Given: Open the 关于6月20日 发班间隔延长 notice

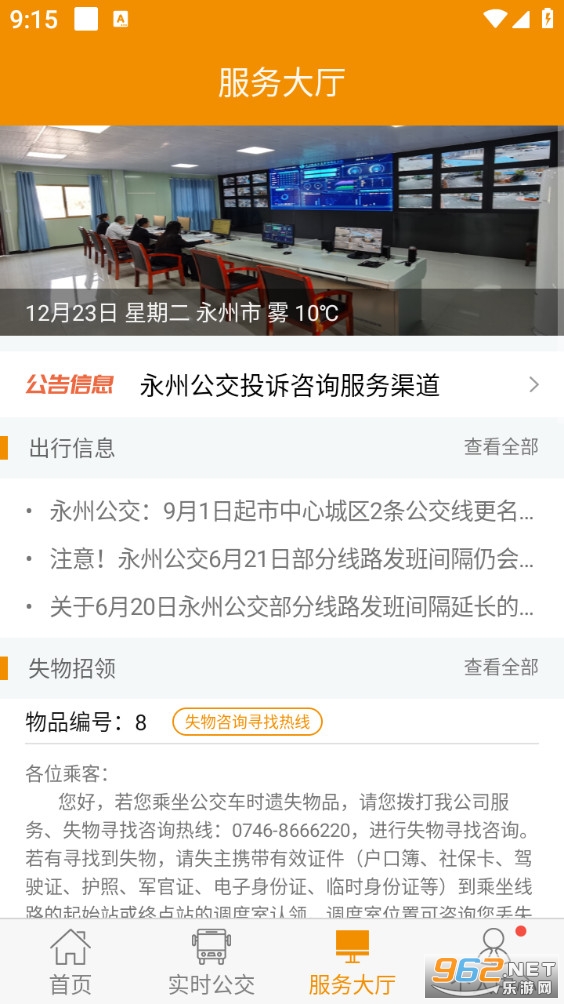Looking at the screenshot, I should point(282,606).
